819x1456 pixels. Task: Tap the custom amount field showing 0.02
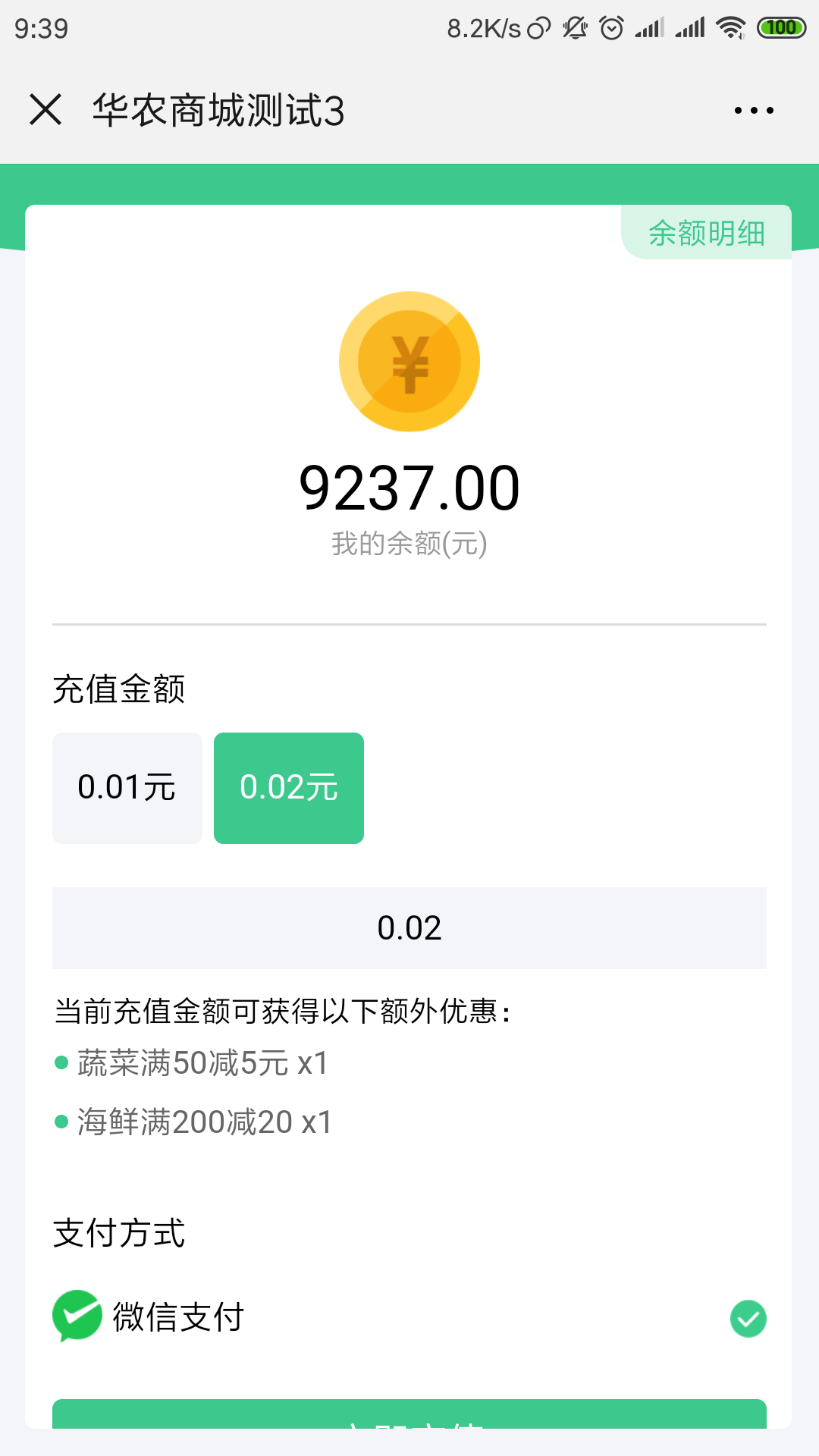(x=409, y=928)
